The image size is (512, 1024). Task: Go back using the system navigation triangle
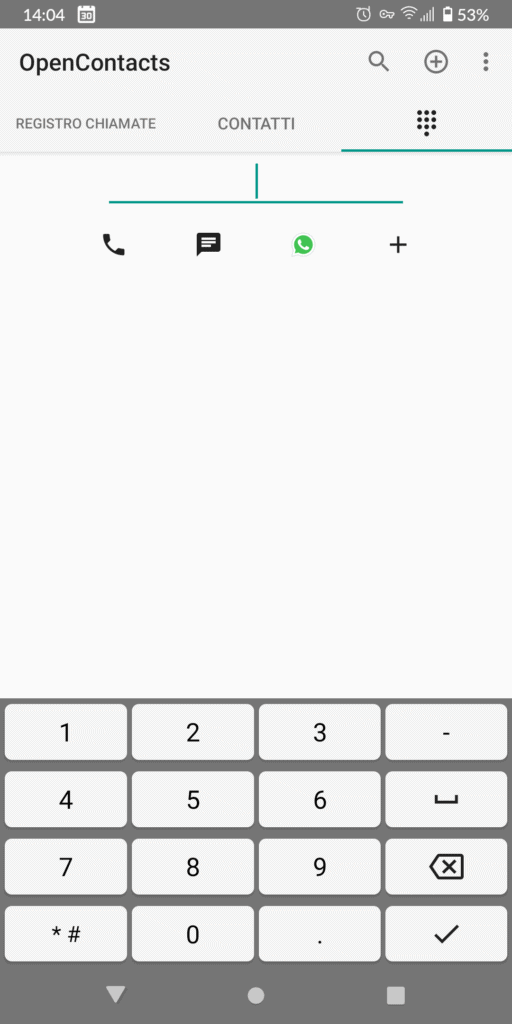click(116, 994)
